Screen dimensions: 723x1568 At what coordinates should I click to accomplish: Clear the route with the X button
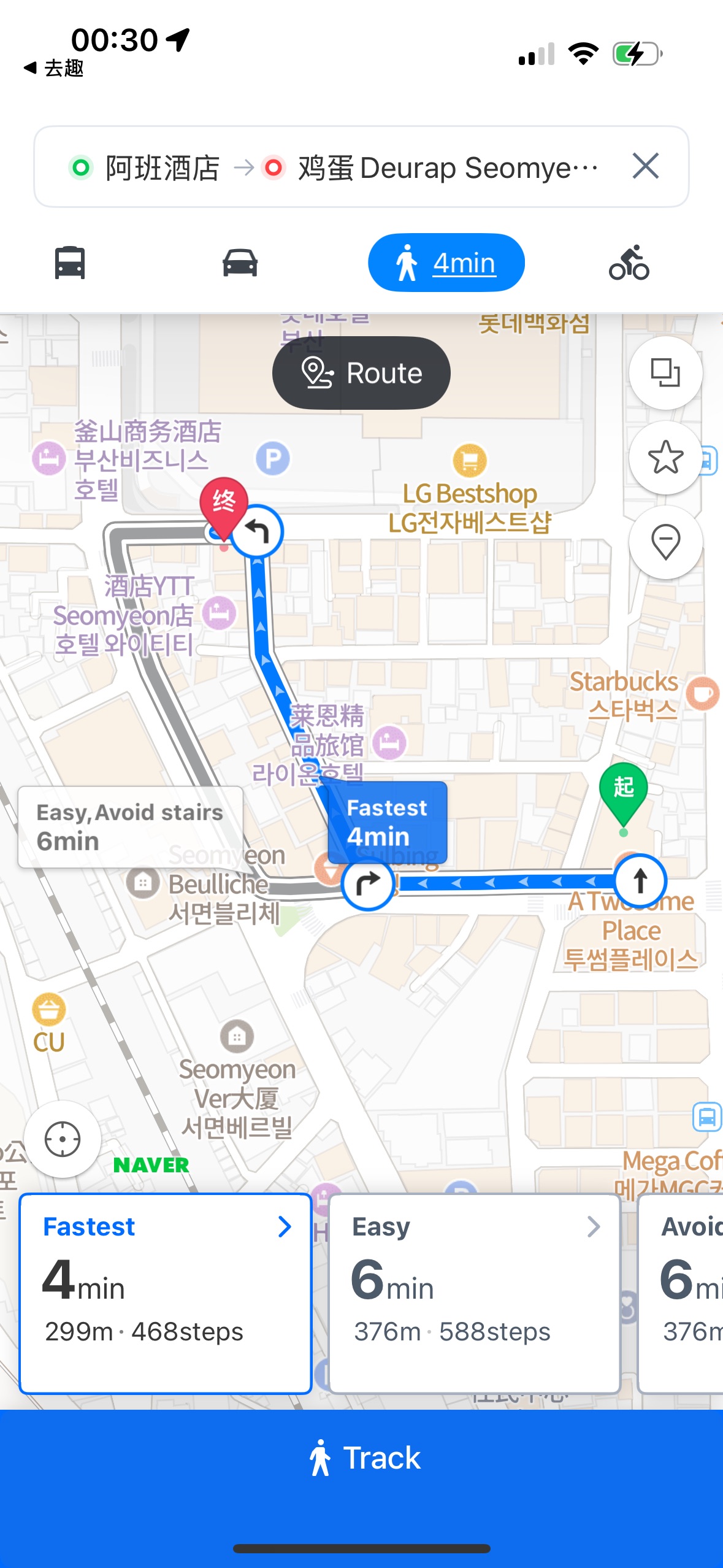point(646,167)
